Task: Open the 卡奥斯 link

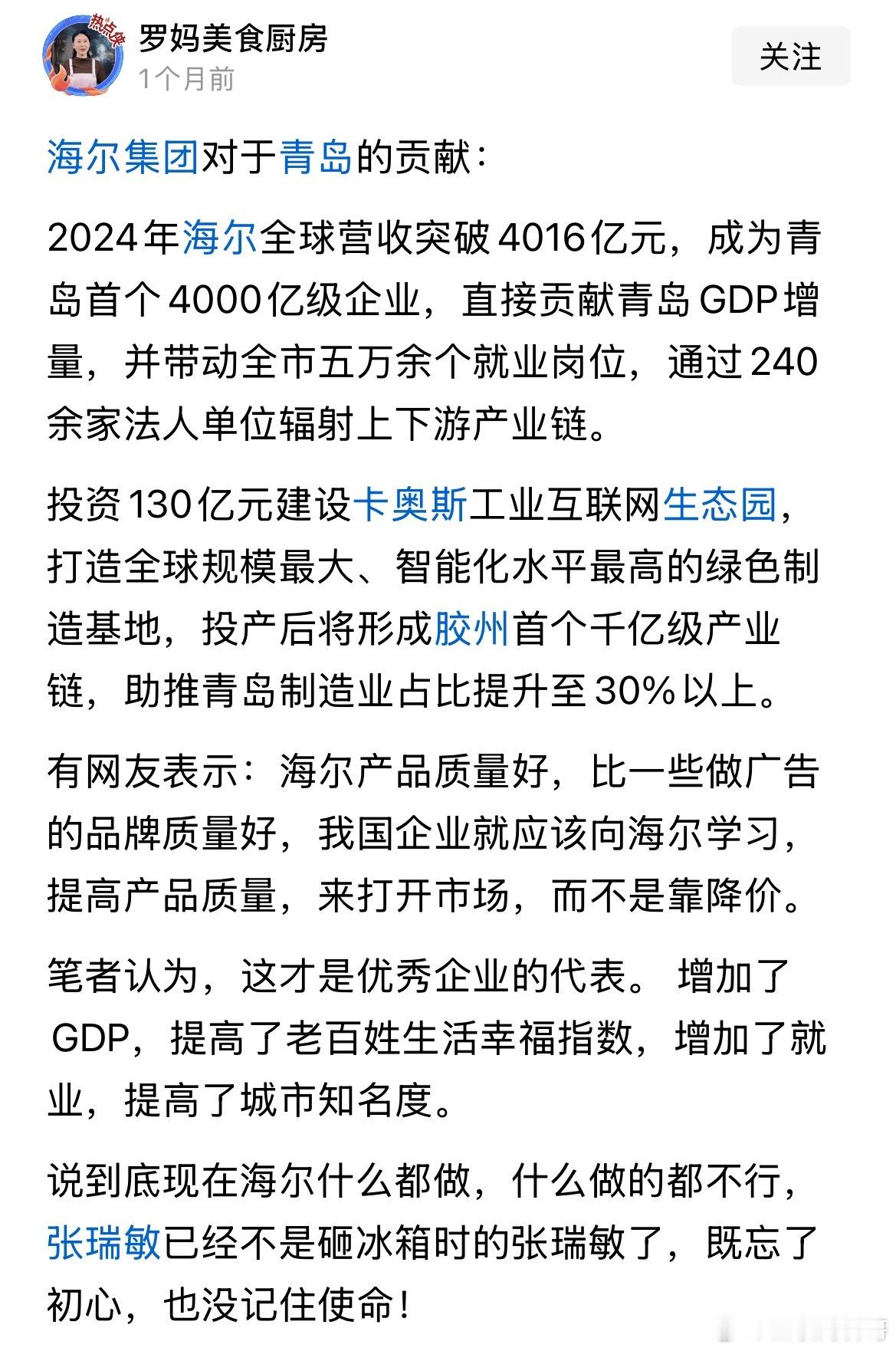Action: point(411,505)
